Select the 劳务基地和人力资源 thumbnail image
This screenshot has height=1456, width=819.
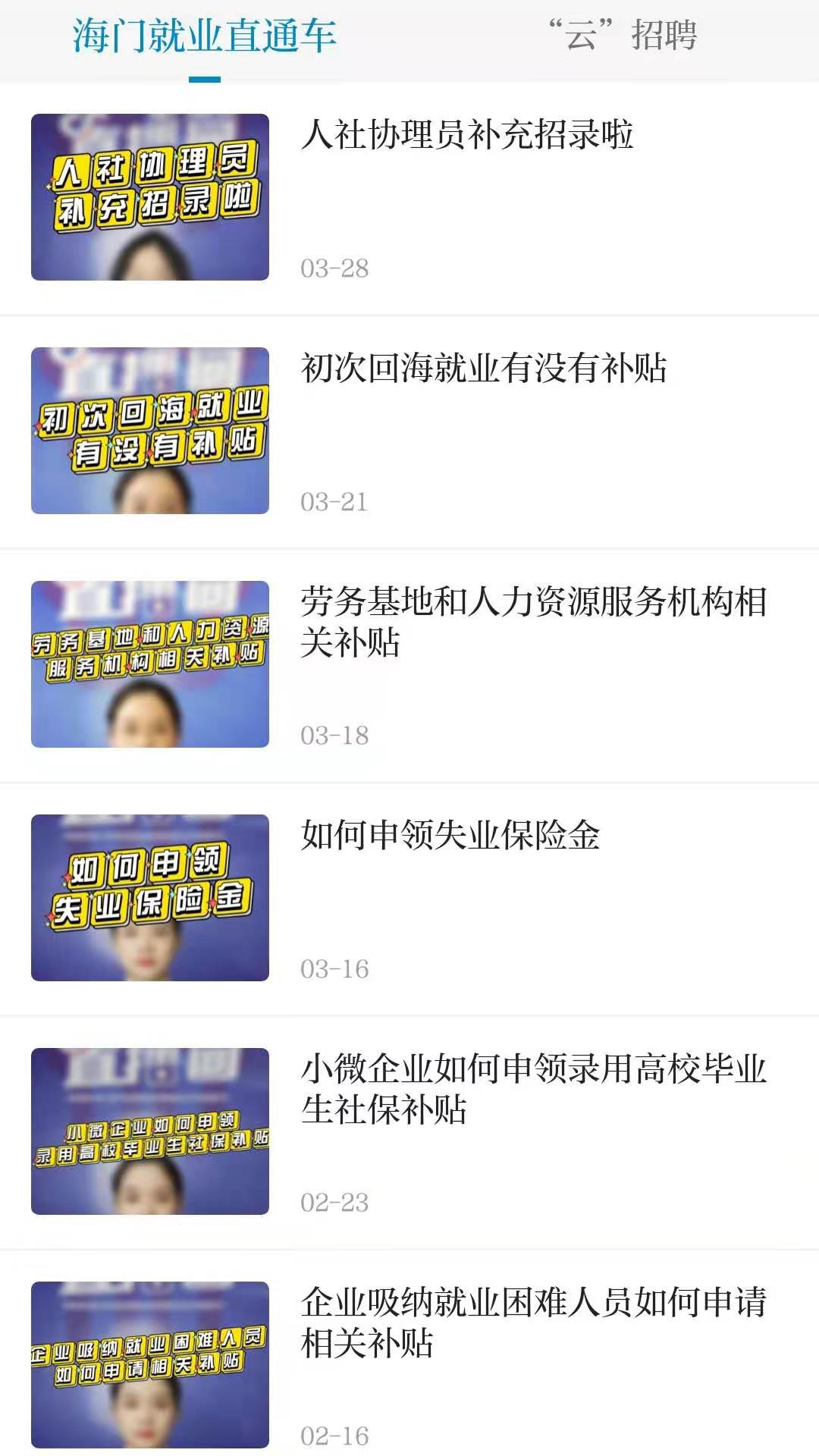(149, 661)
